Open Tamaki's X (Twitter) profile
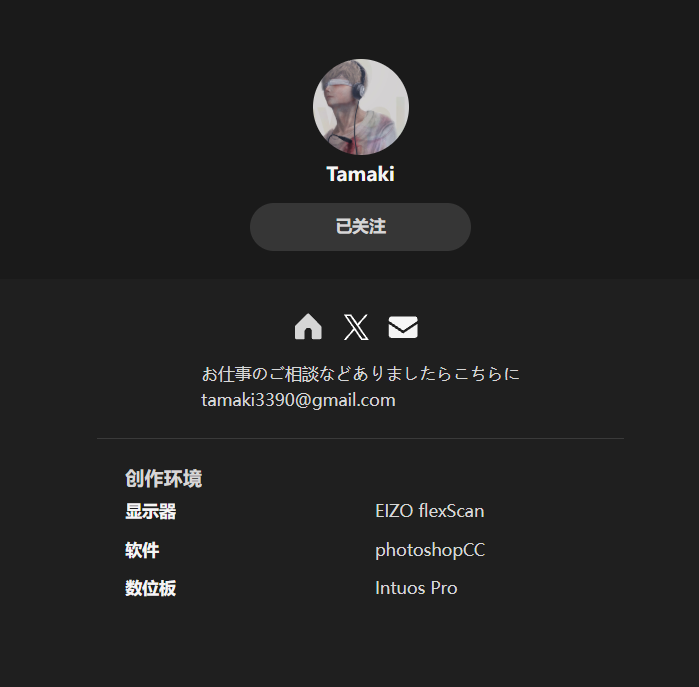This screenshot has width=699, height=687. [x=356, y=327]
